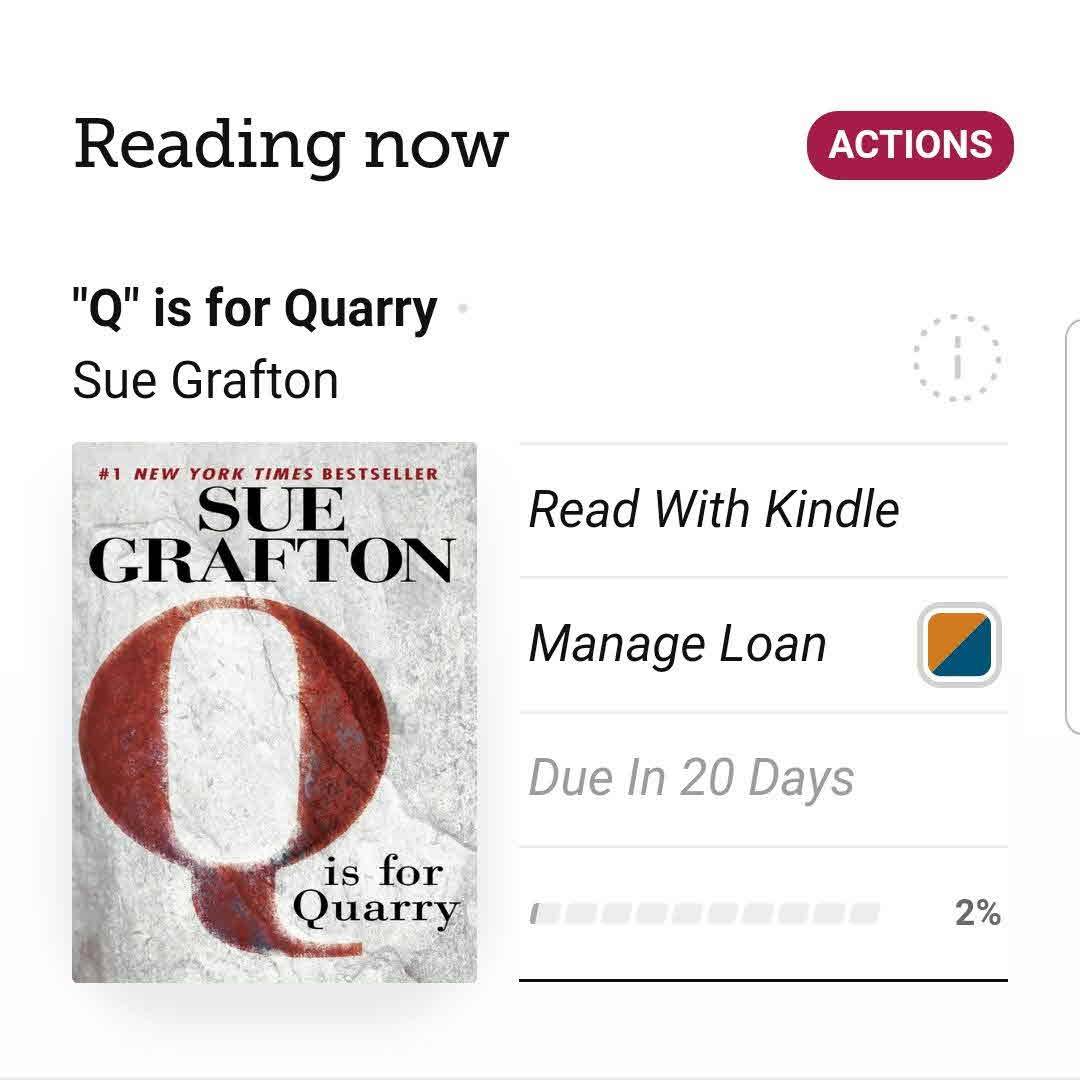
Task: Open the "Q" is for Quarry title link
Action: point(255,309)
